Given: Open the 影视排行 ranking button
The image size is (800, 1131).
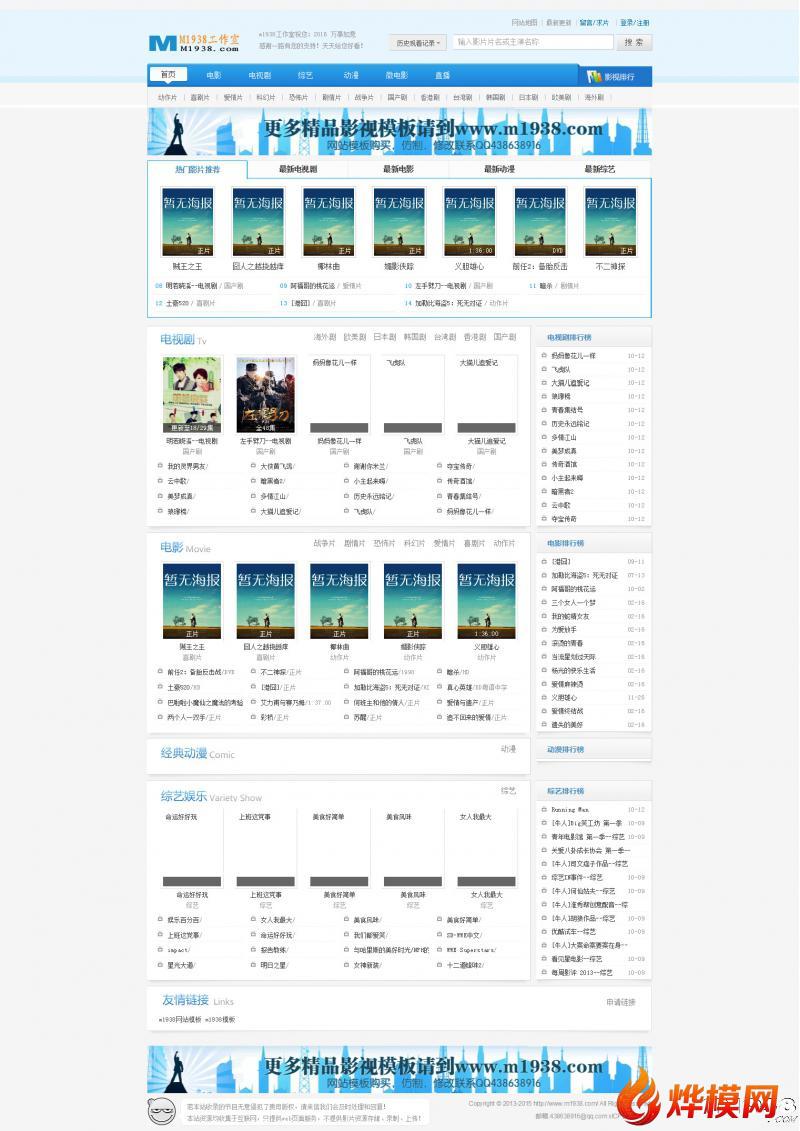Looking at the screenshot, I should (615, 76).
